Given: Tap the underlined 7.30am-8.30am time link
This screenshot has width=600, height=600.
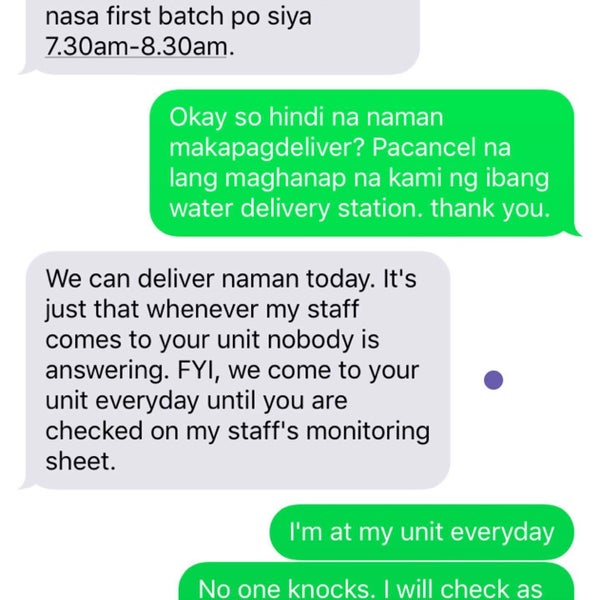Looking at the screenshot, I should (x=136, y=48).
